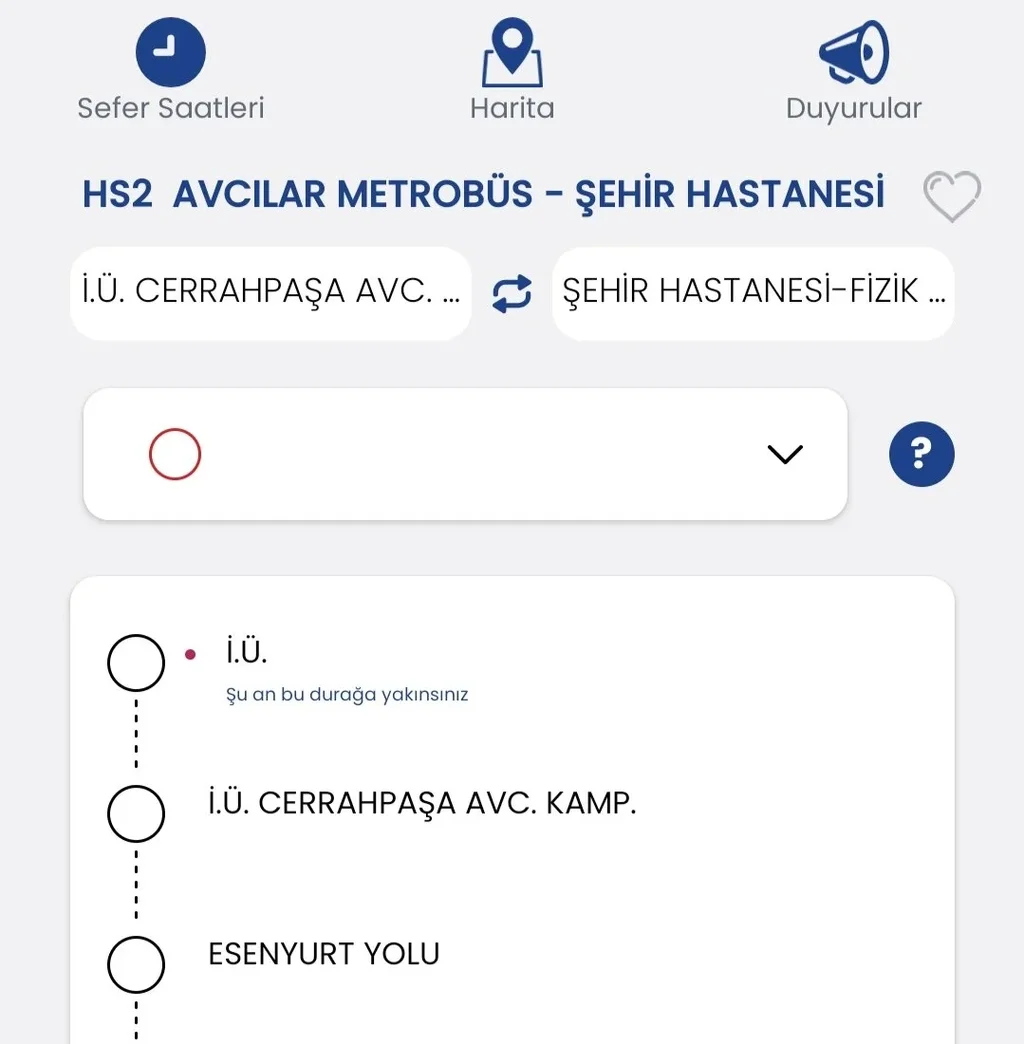
Task: Select the İ.Ü. CERRAHPAŞA AVC. origin field
Action: pos(270,292)
